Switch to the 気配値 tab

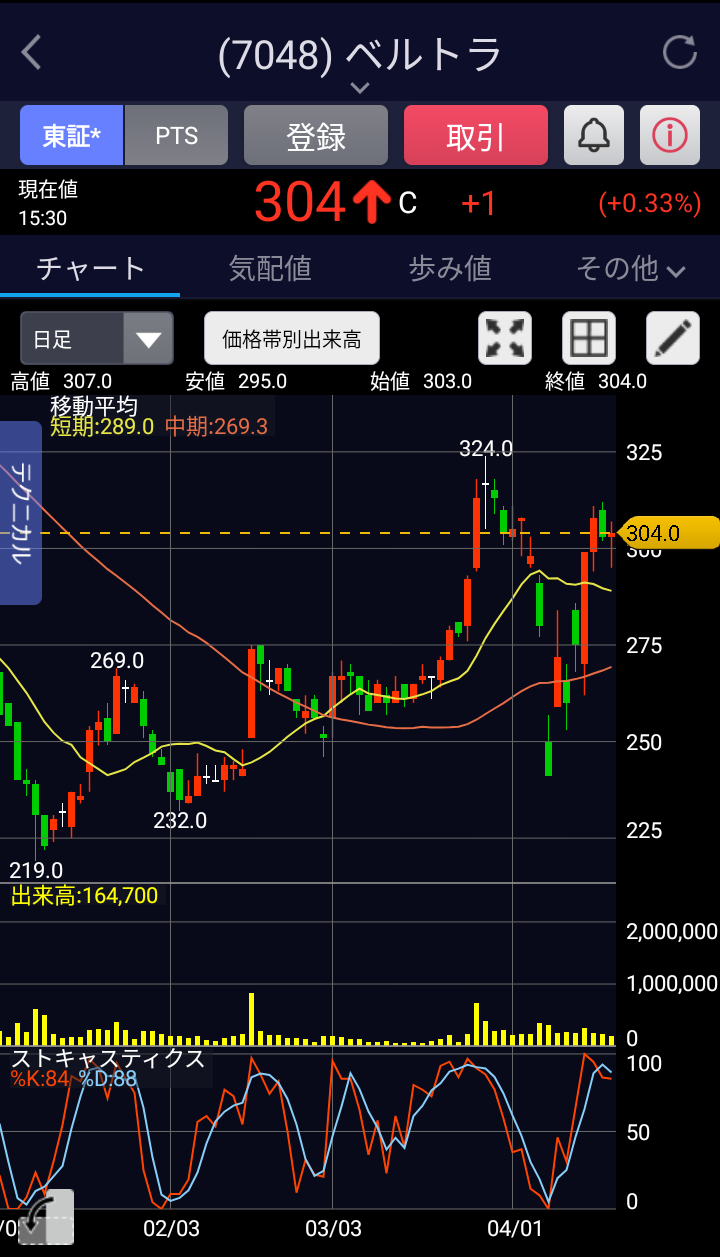pos(270,268)
